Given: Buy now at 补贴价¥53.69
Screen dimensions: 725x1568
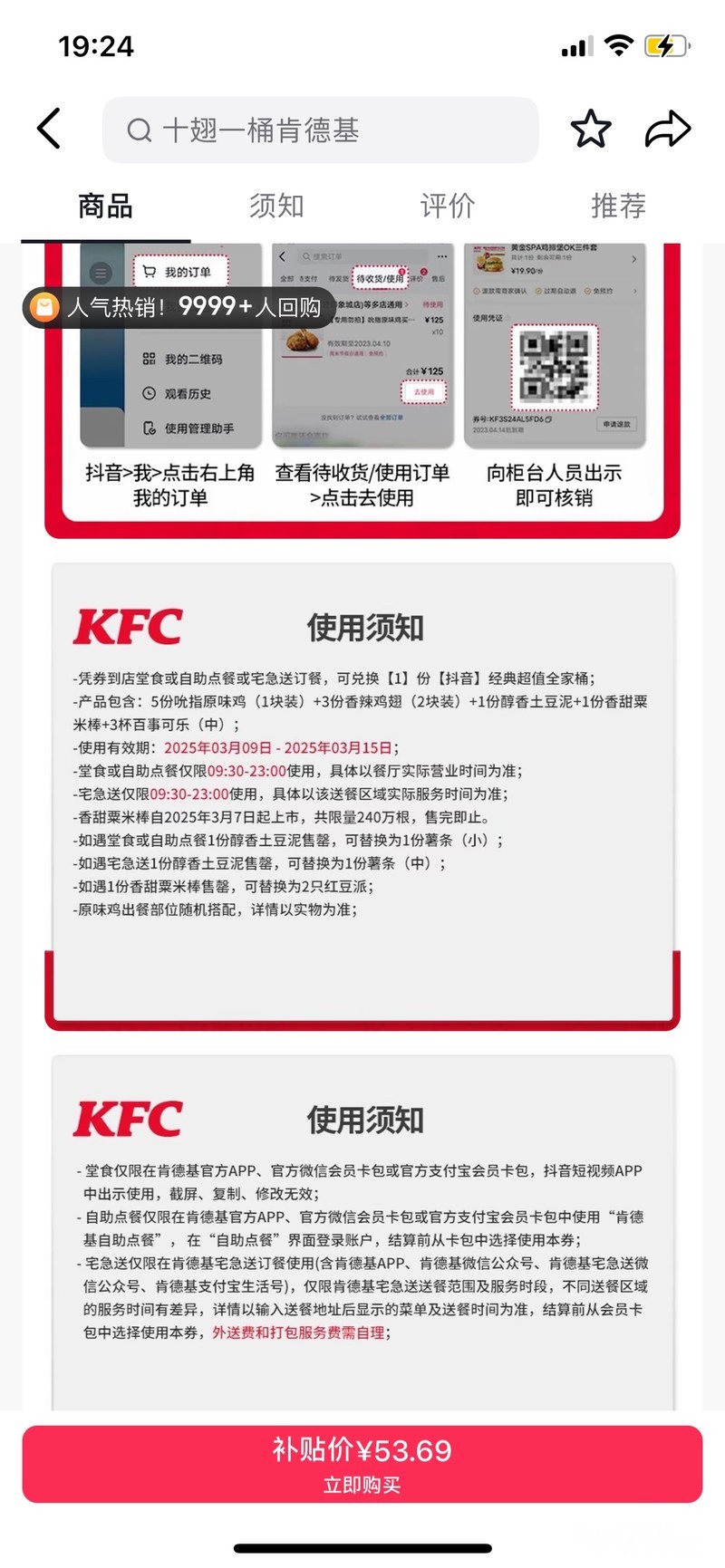Looking at the screenshot, I should (362, 1464).
